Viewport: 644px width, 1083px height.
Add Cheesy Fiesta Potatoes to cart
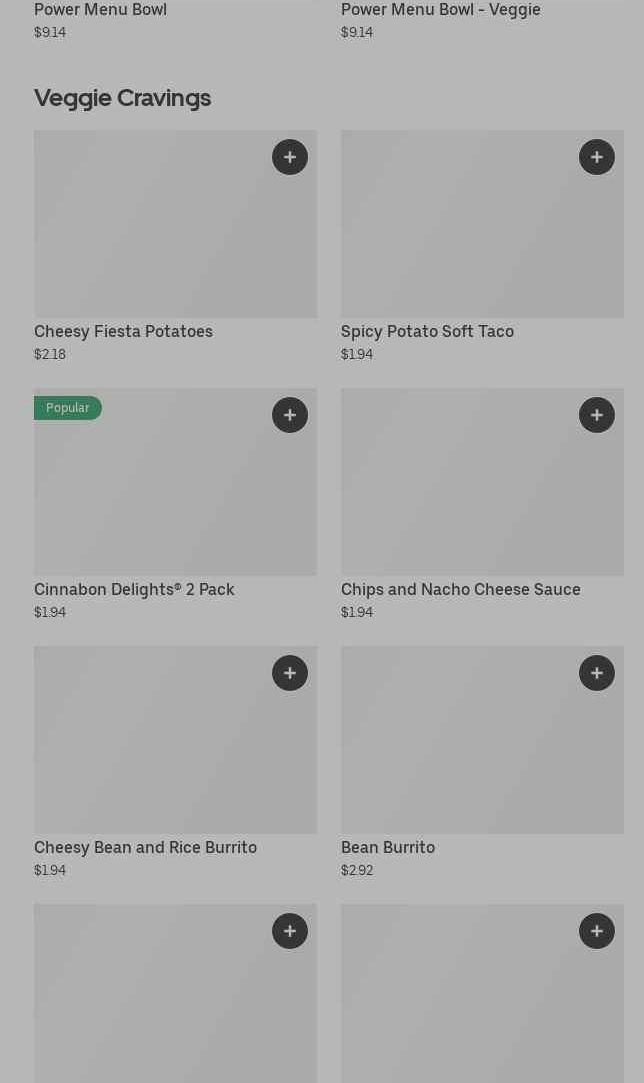pos(290,157)
